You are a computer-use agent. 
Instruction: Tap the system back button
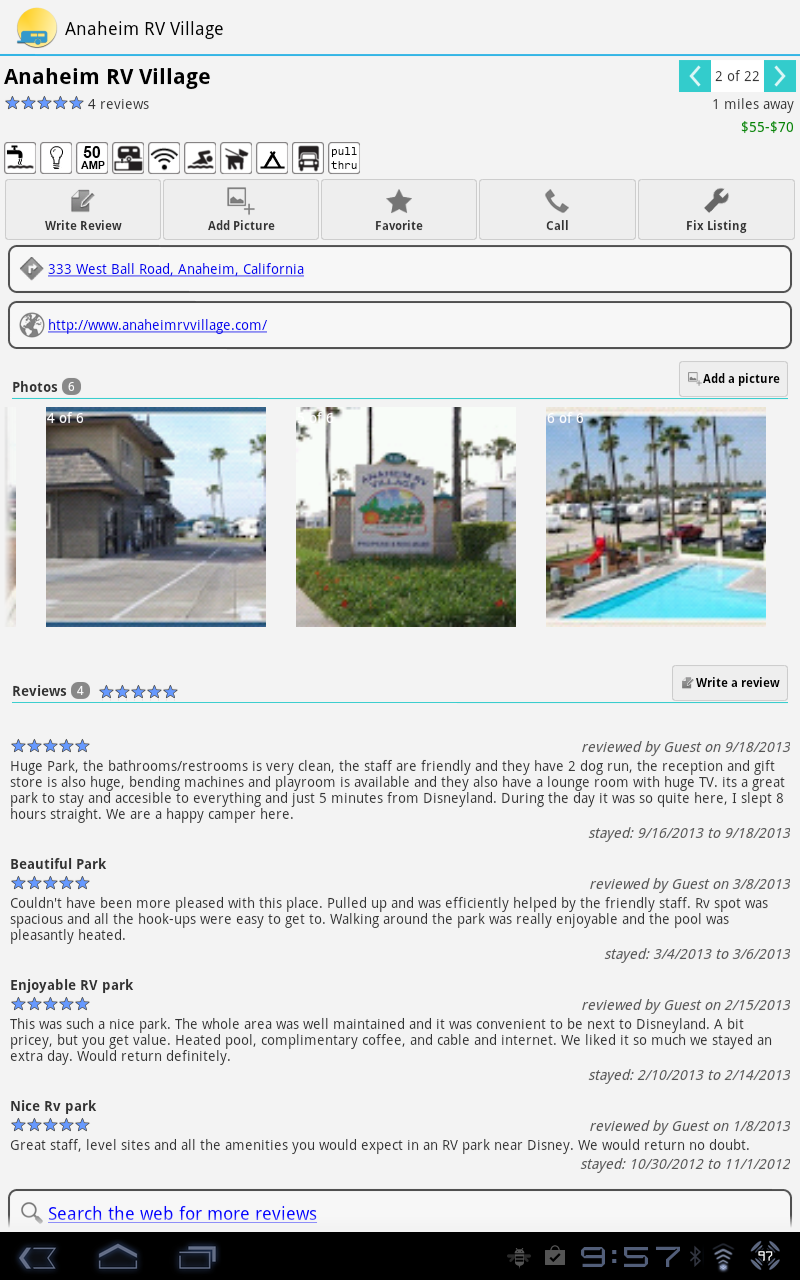(x=37, y=1257)
